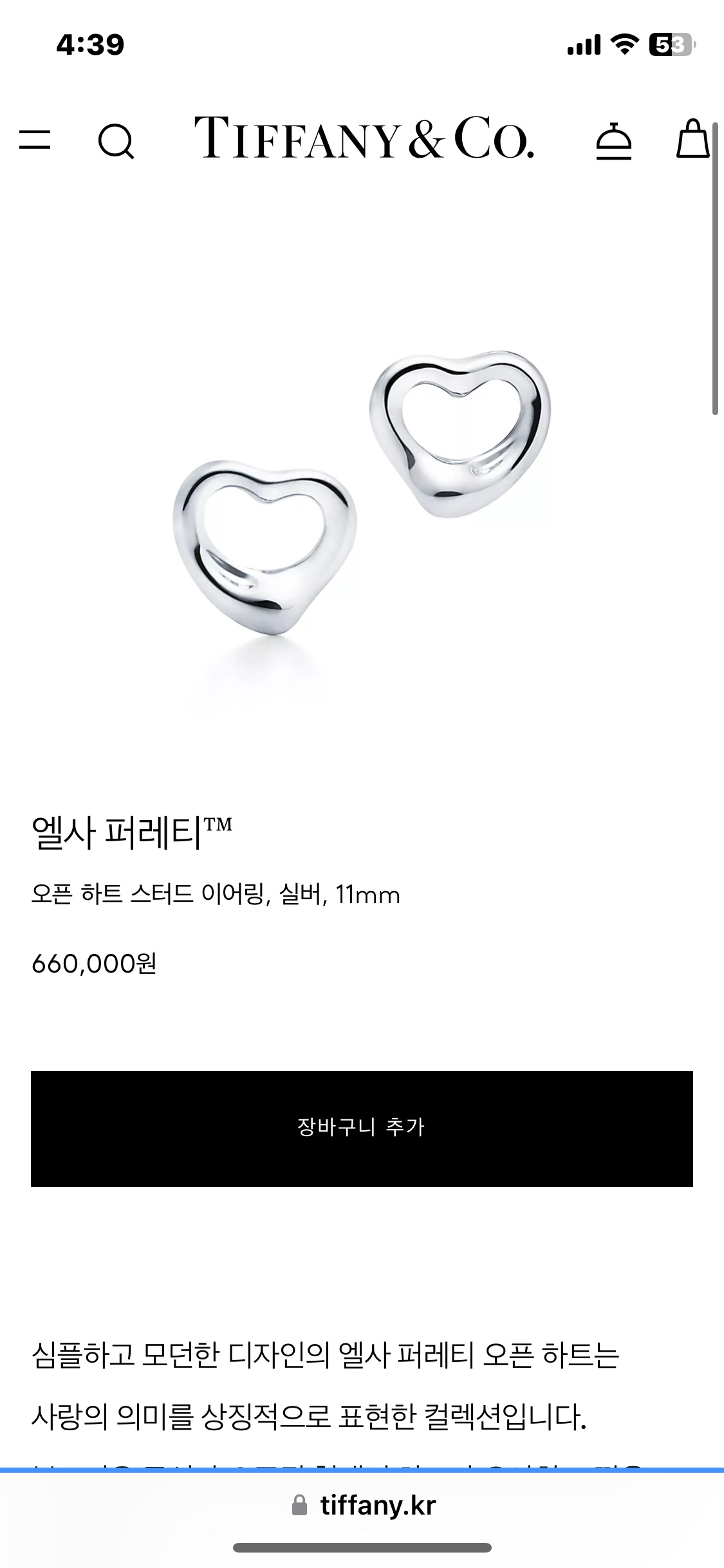
Task: Open the search icon
Action: click(116, 140)
